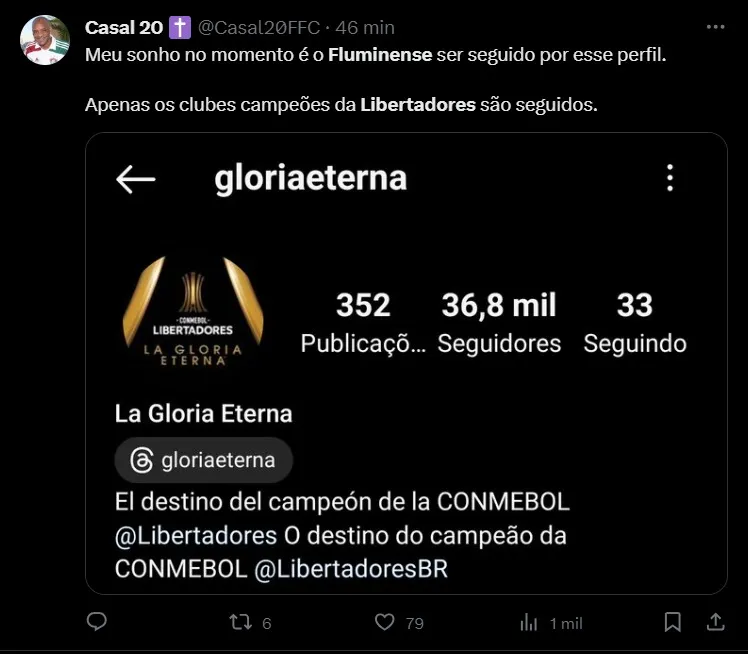Viewport: 748px width, 654px height.
Task: Open the post's 46 min timestamp
Action: click(x=365, y=27)
